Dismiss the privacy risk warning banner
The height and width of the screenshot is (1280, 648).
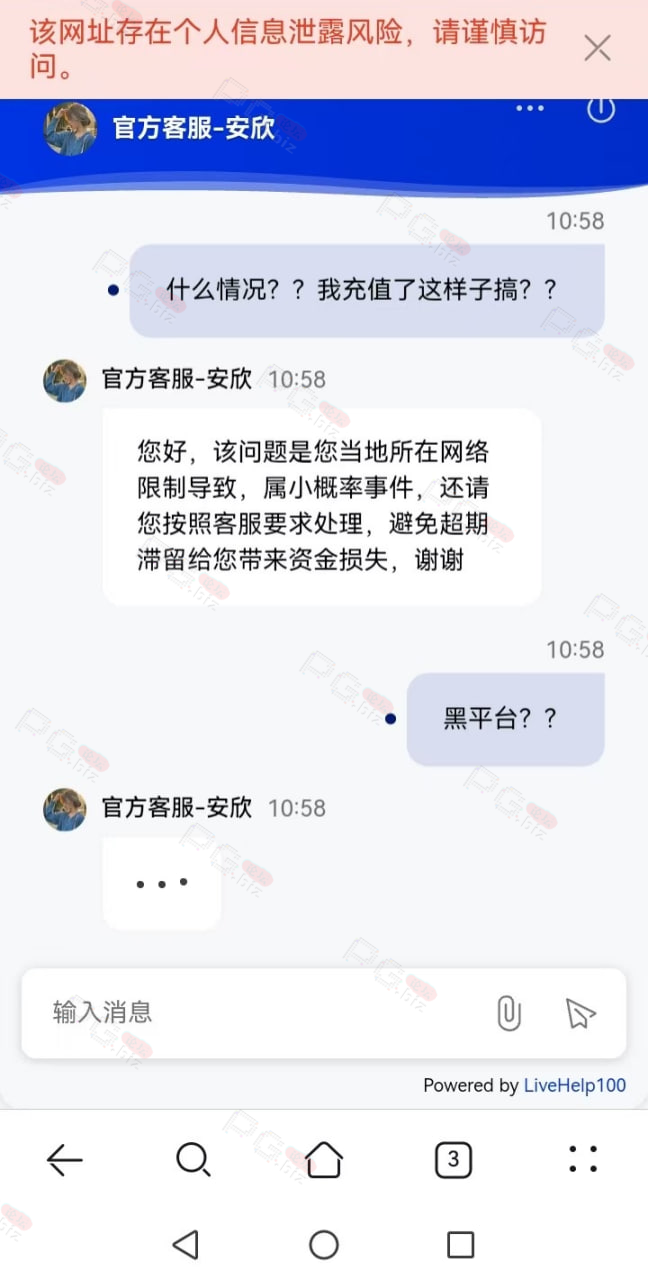coord(597,48)
